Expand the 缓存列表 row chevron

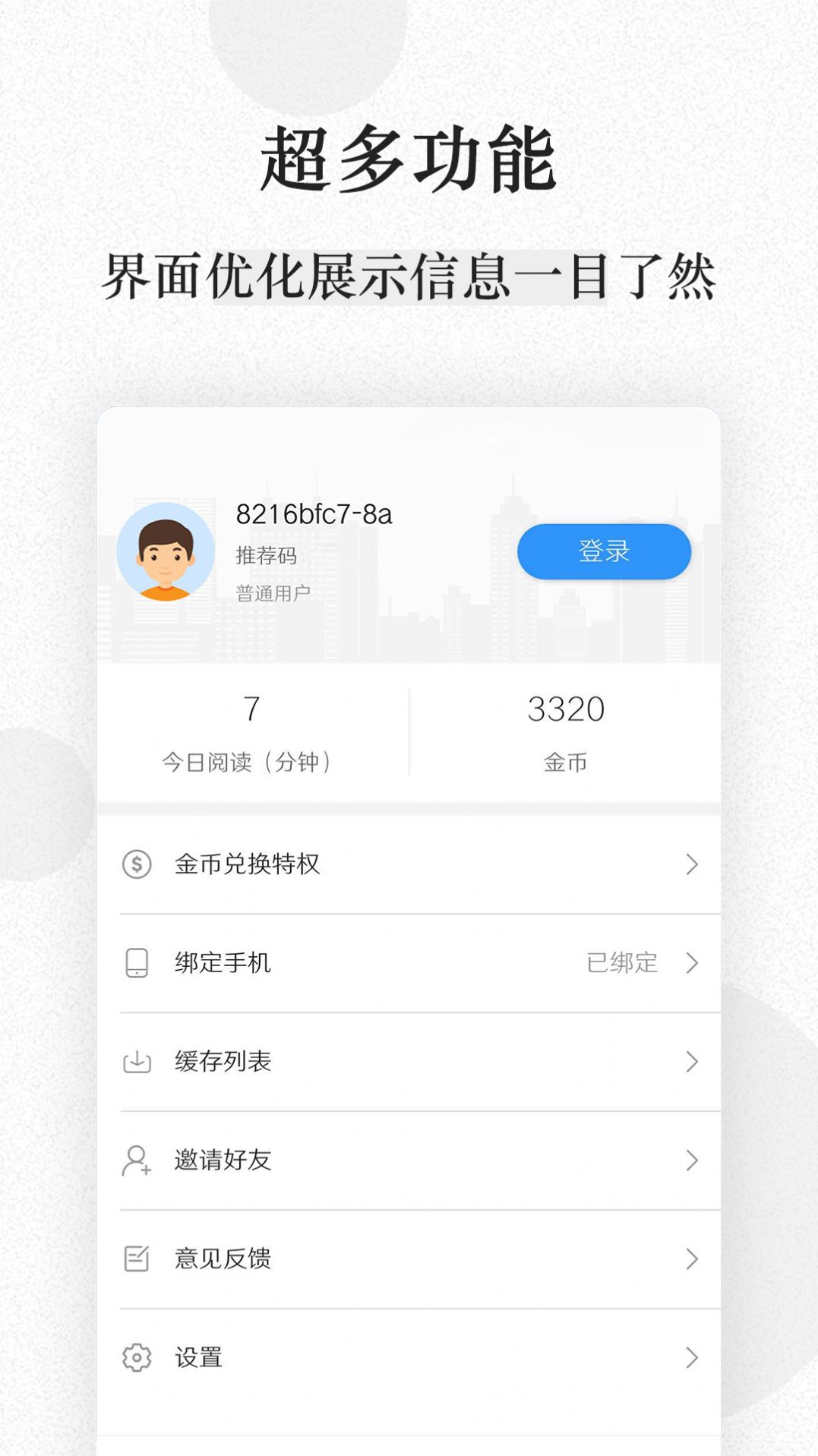(x=690, y=1062)
